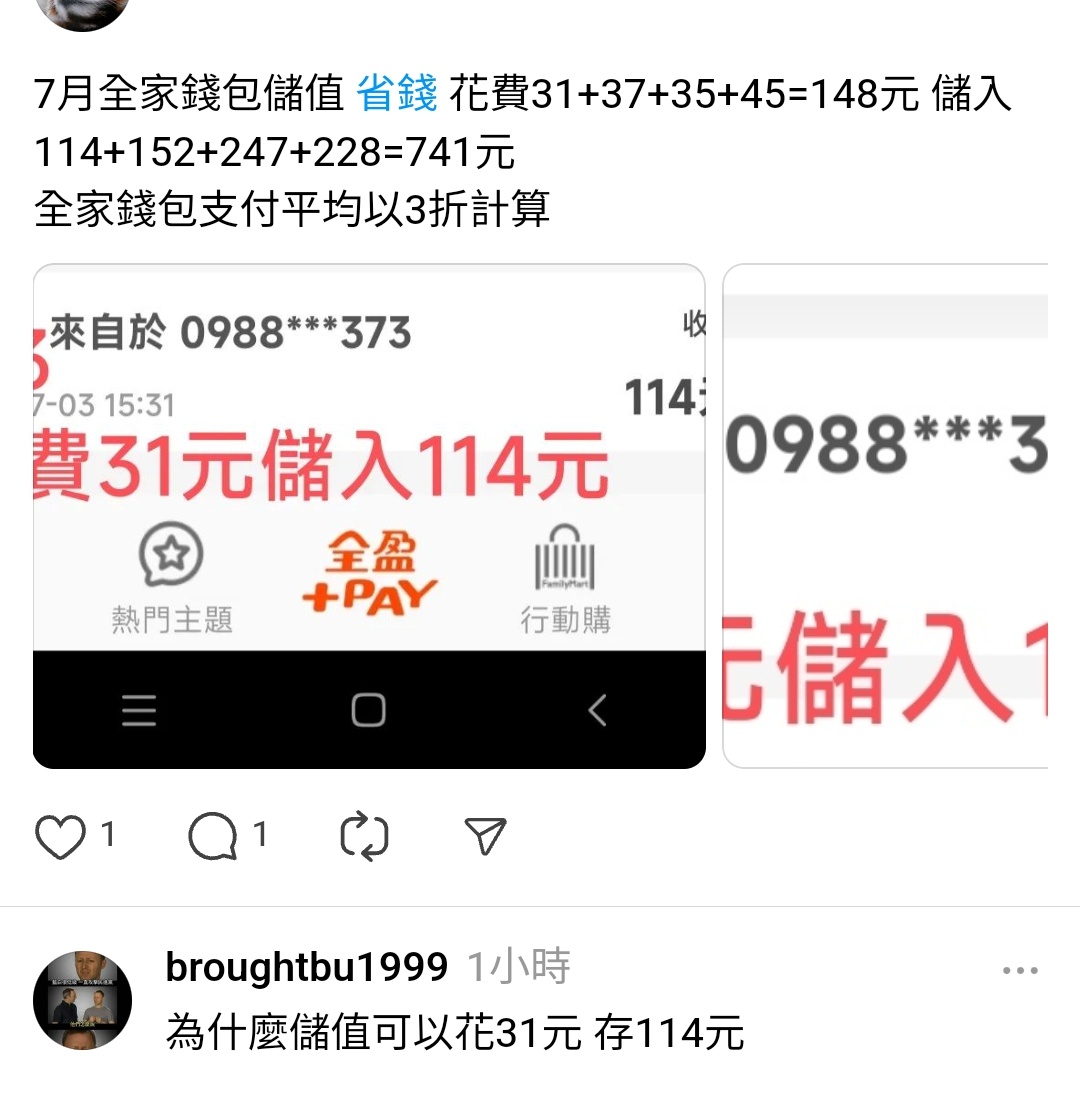Open the post author's avatar
Screen dimensions: 1080x1101
coord(82,10)
